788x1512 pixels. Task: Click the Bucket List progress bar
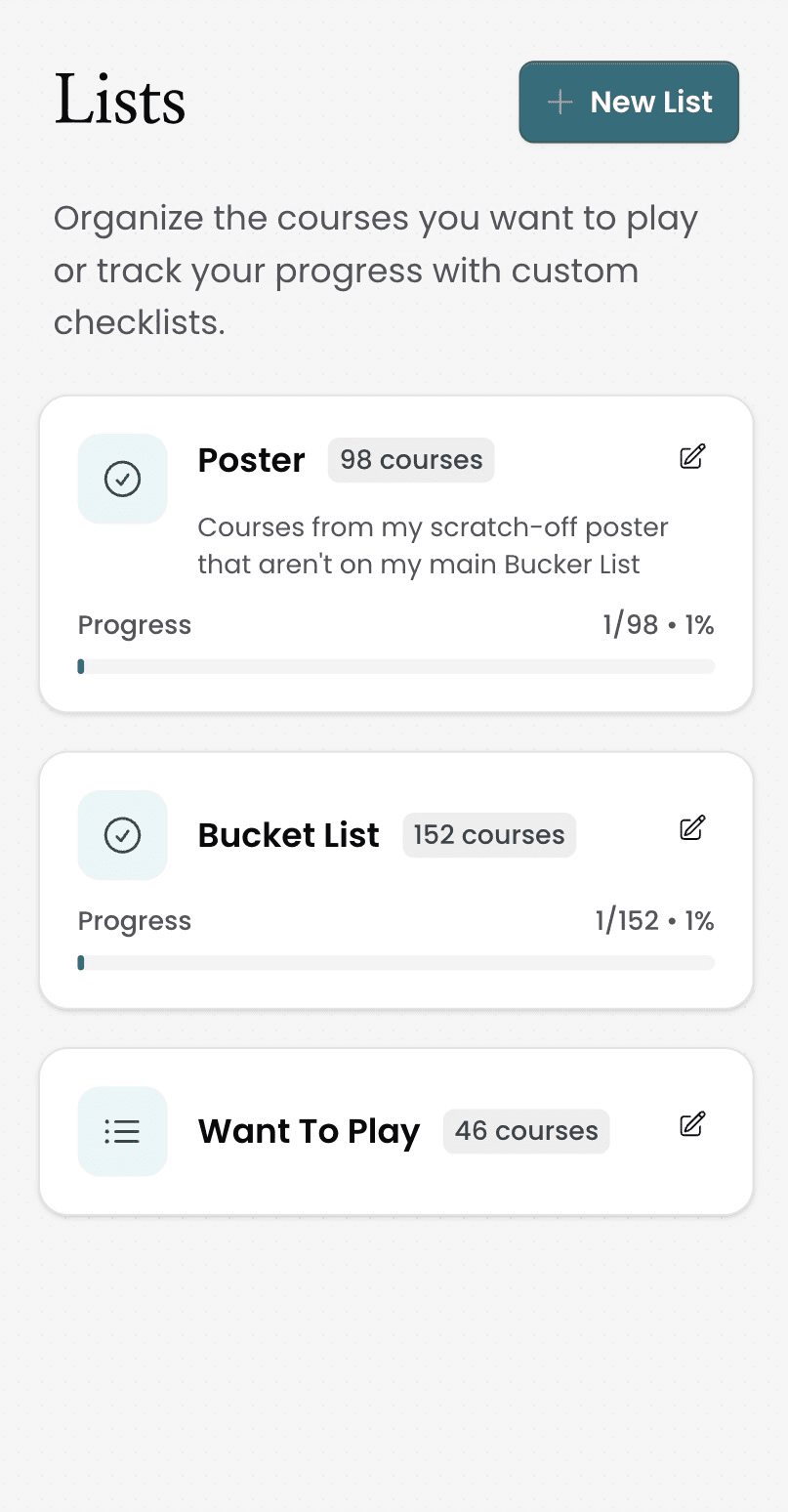[395, 962]
